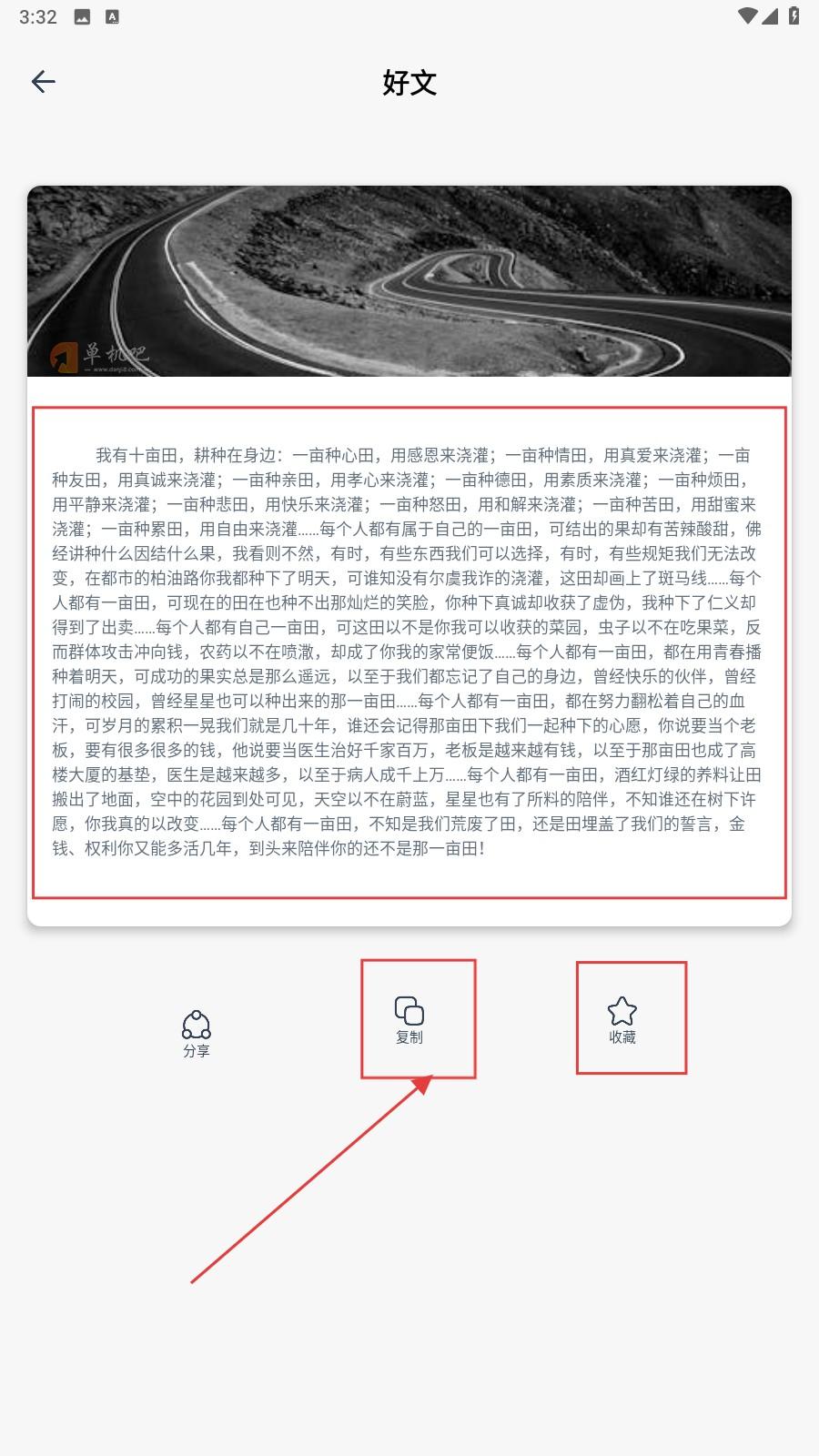Tap the star outline glyph above 收藏
The height and width of the screenshot is (1456, 819).
pyautogui.click(x=622, y=1010)
